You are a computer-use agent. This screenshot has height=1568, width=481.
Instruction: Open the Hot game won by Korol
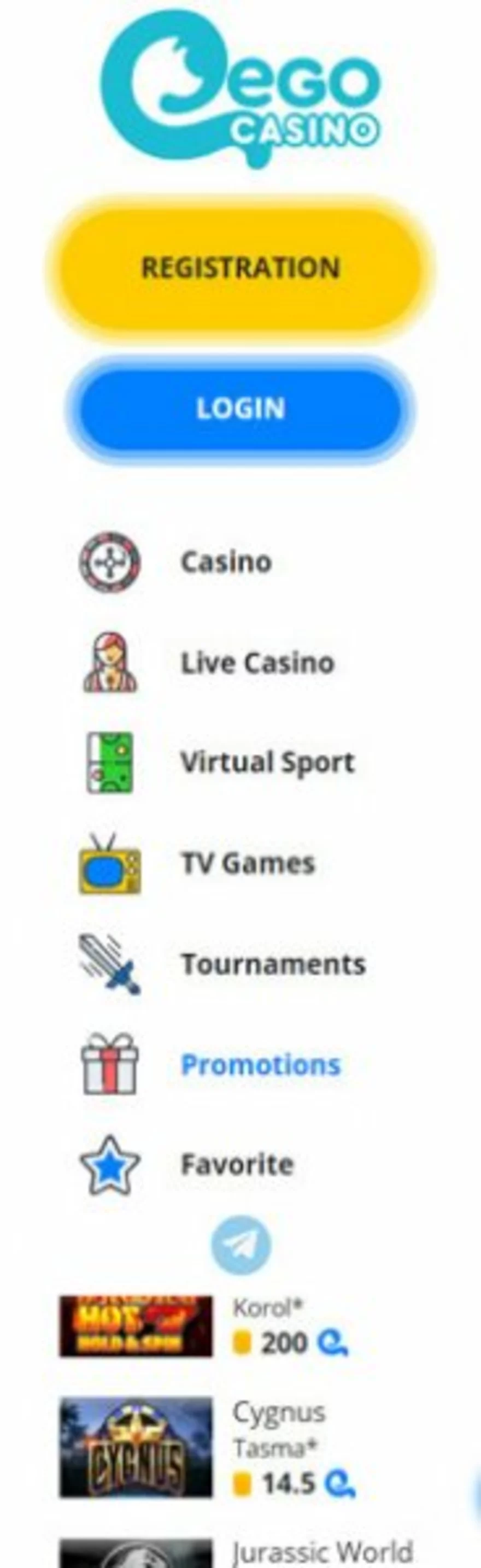(x=136, y=1327)
